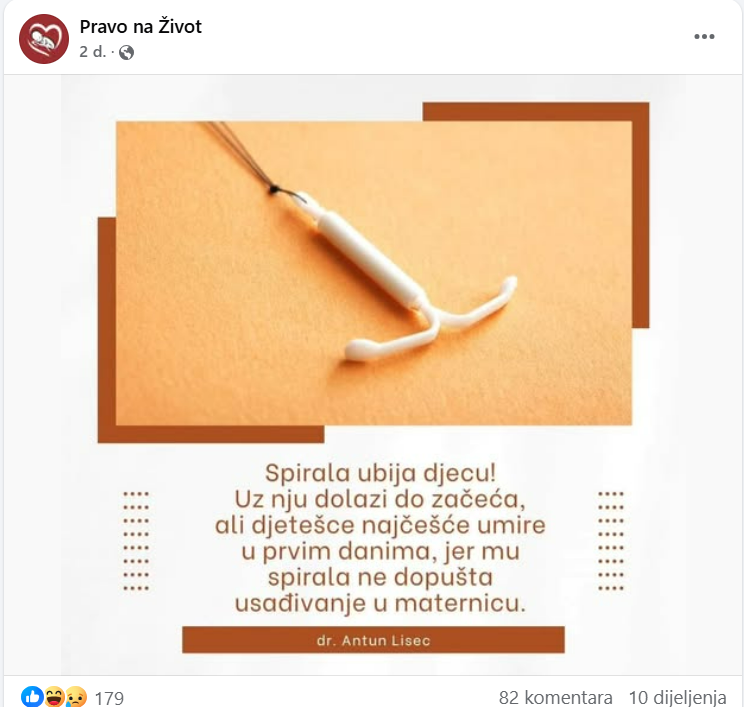View the 179 reactions list
Image resolution: width=744 pixels, height=707 pixels.
tap(109, 697)
